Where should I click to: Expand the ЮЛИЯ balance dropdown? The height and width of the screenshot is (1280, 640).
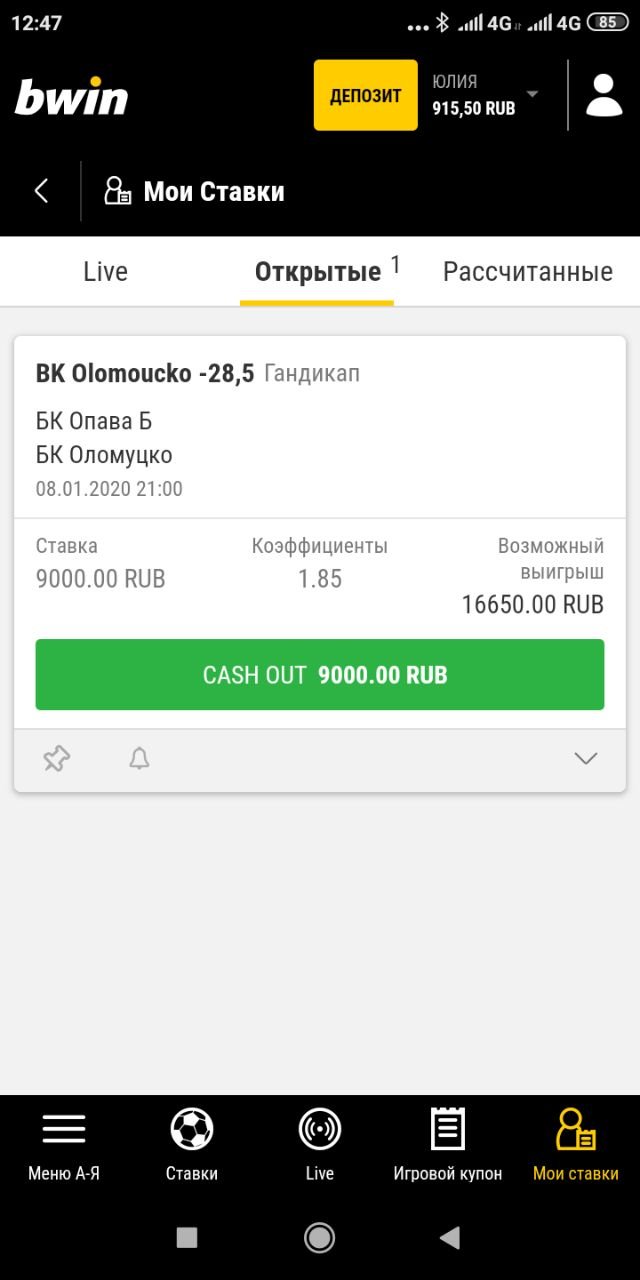[532, 95]
